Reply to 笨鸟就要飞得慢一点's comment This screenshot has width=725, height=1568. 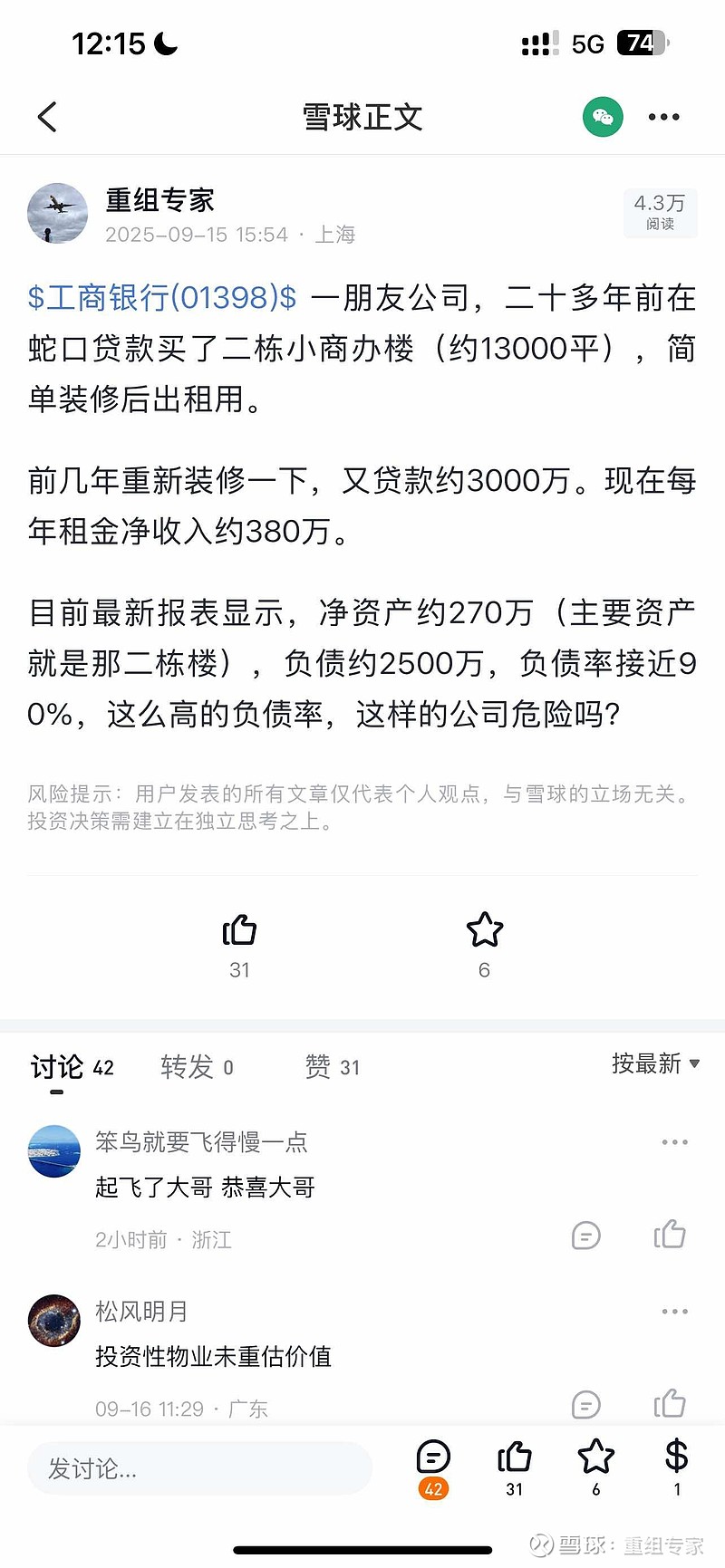click(586, 1236)
